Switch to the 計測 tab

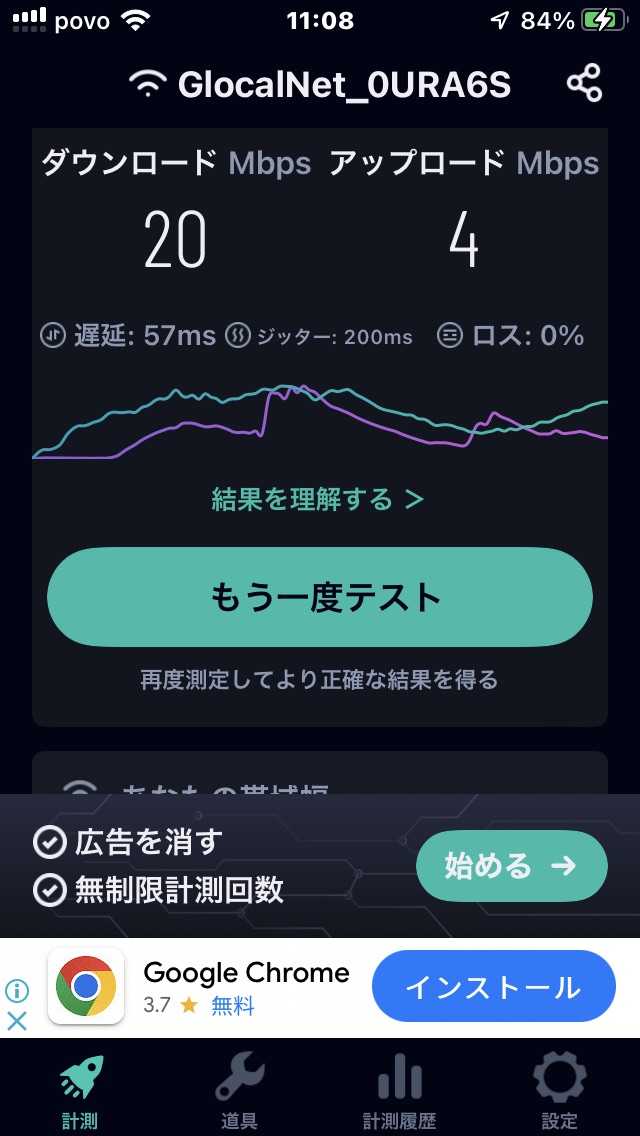(x=80, y=1091)
